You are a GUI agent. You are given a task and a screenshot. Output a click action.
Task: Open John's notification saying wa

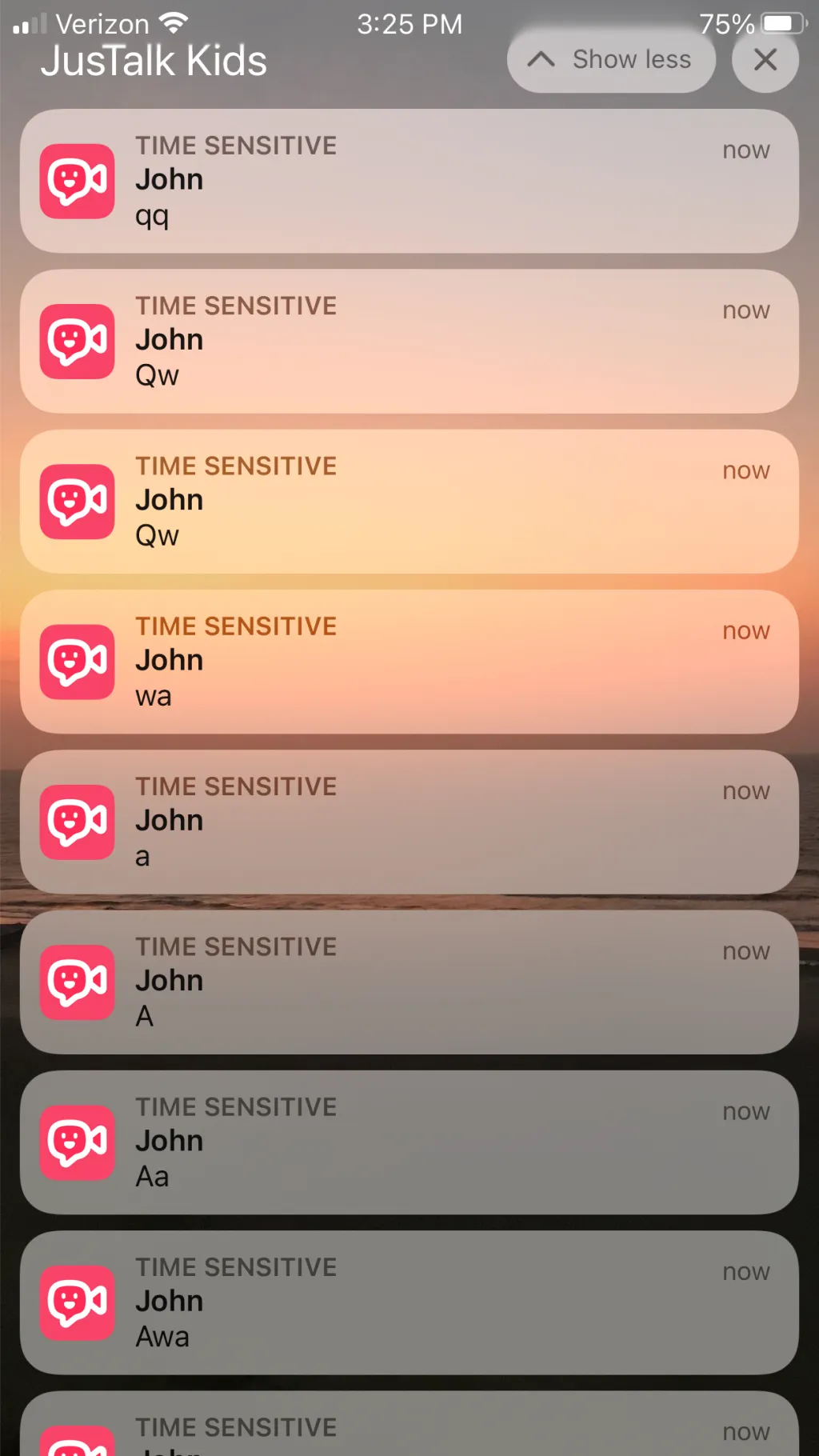pyautogui.click(x=409, y=662)
